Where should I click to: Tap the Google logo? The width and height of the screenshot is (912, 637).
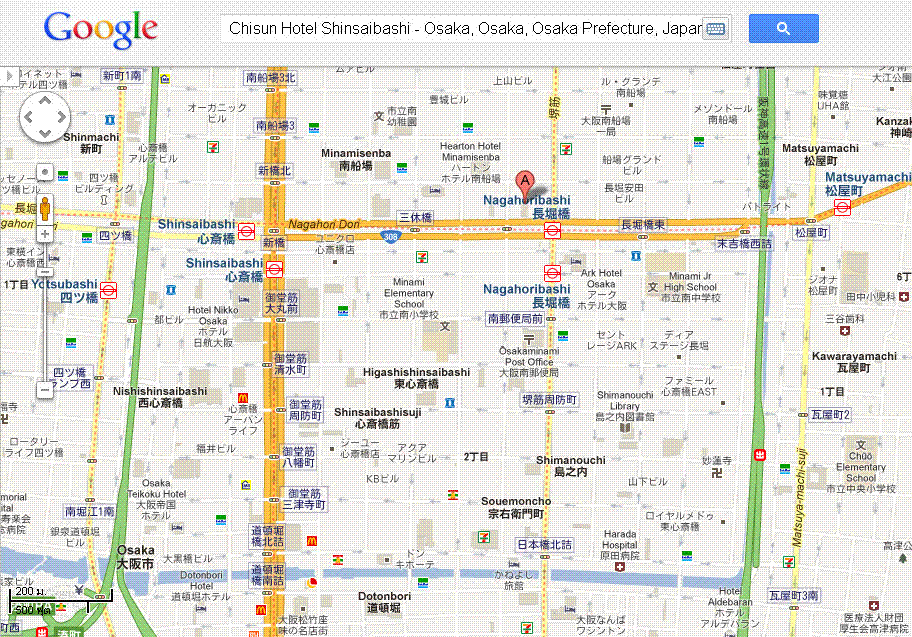point(100,30)
